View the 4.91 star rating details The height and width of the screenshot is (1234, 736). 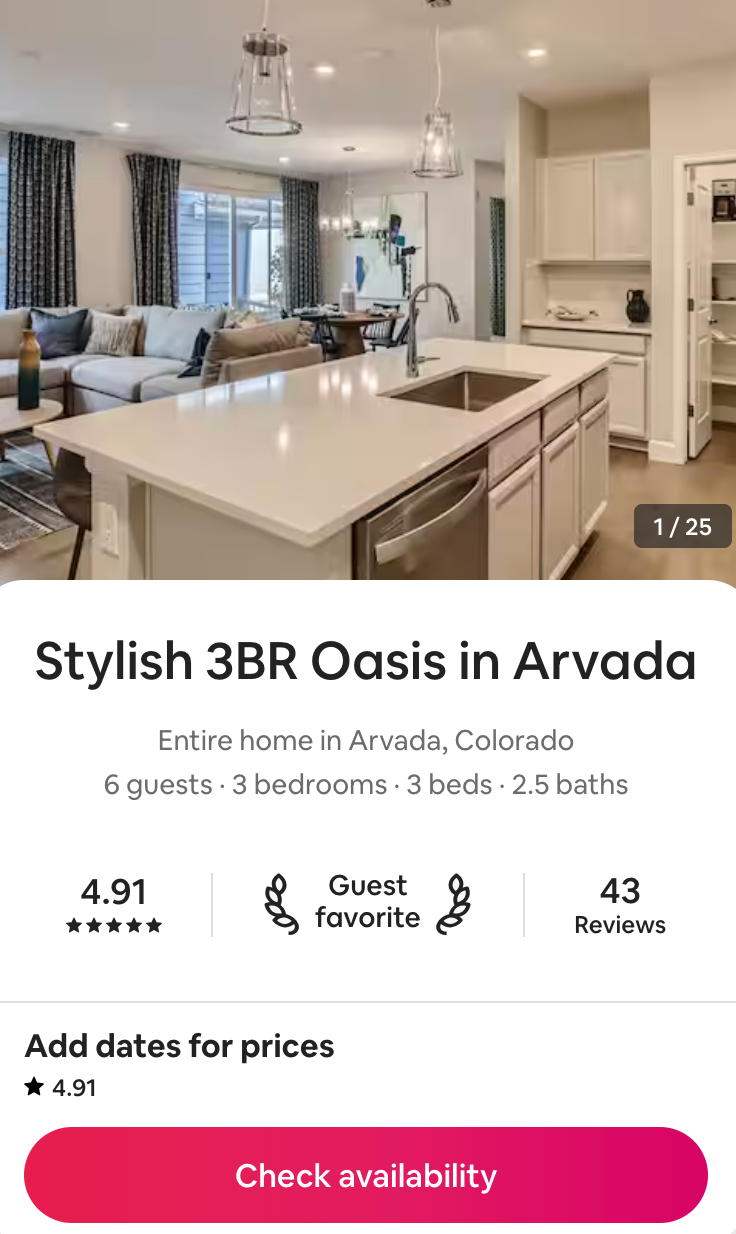[x=114, y=905]
